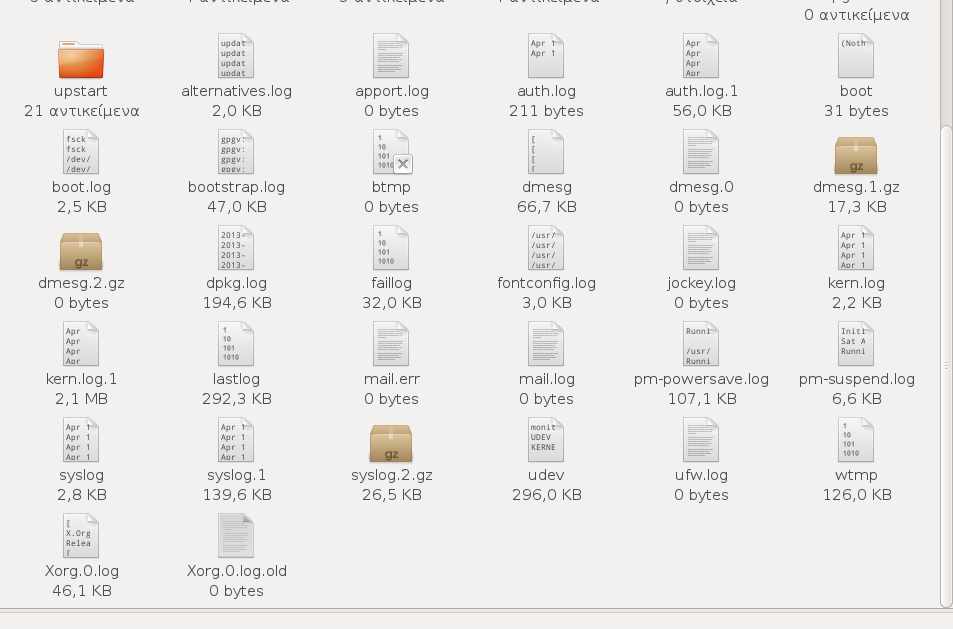Select pm-powersave.log file
The image size is (953, 629).
(702, 345)
